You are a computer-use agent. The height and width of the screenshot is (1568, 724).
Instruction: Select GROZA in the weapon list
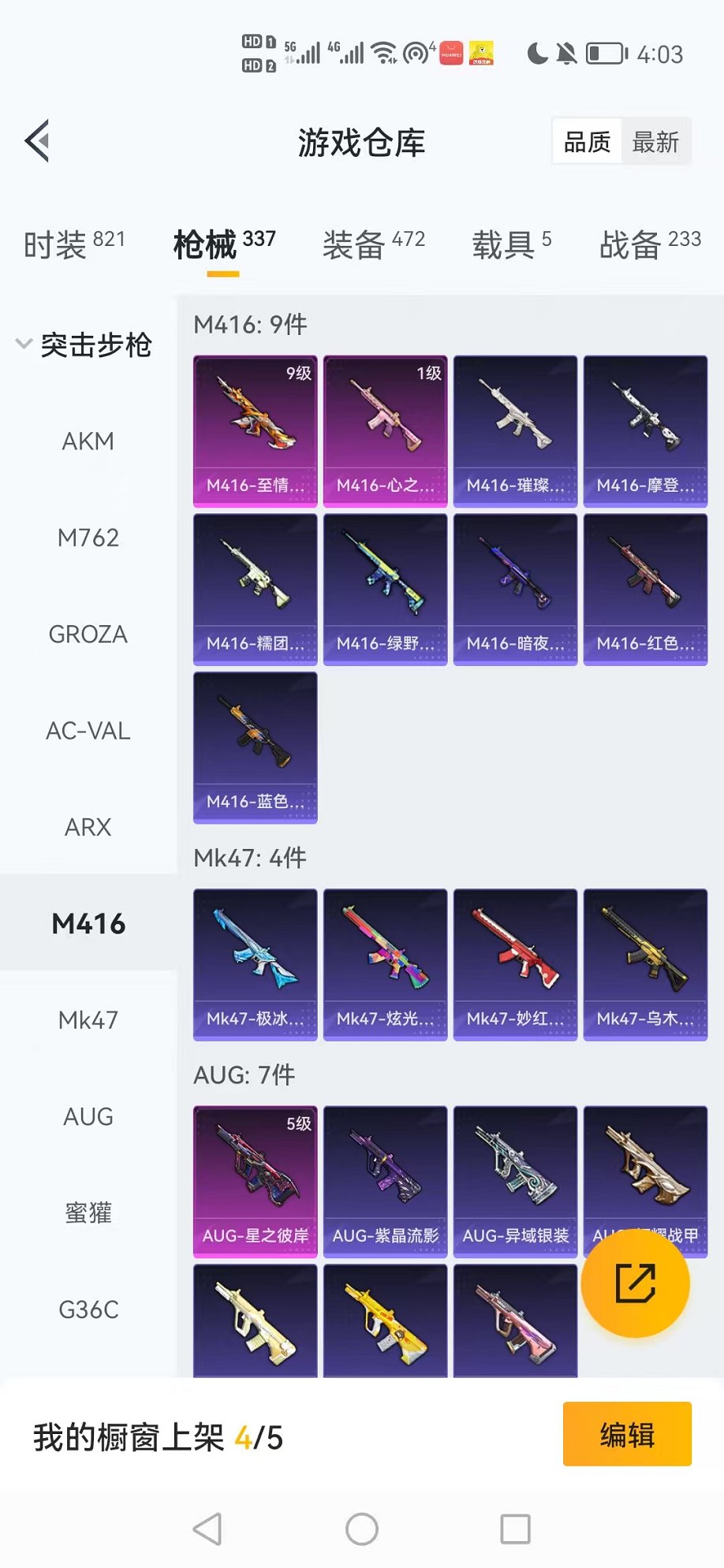pyautogui.click(x=88, y=634)
